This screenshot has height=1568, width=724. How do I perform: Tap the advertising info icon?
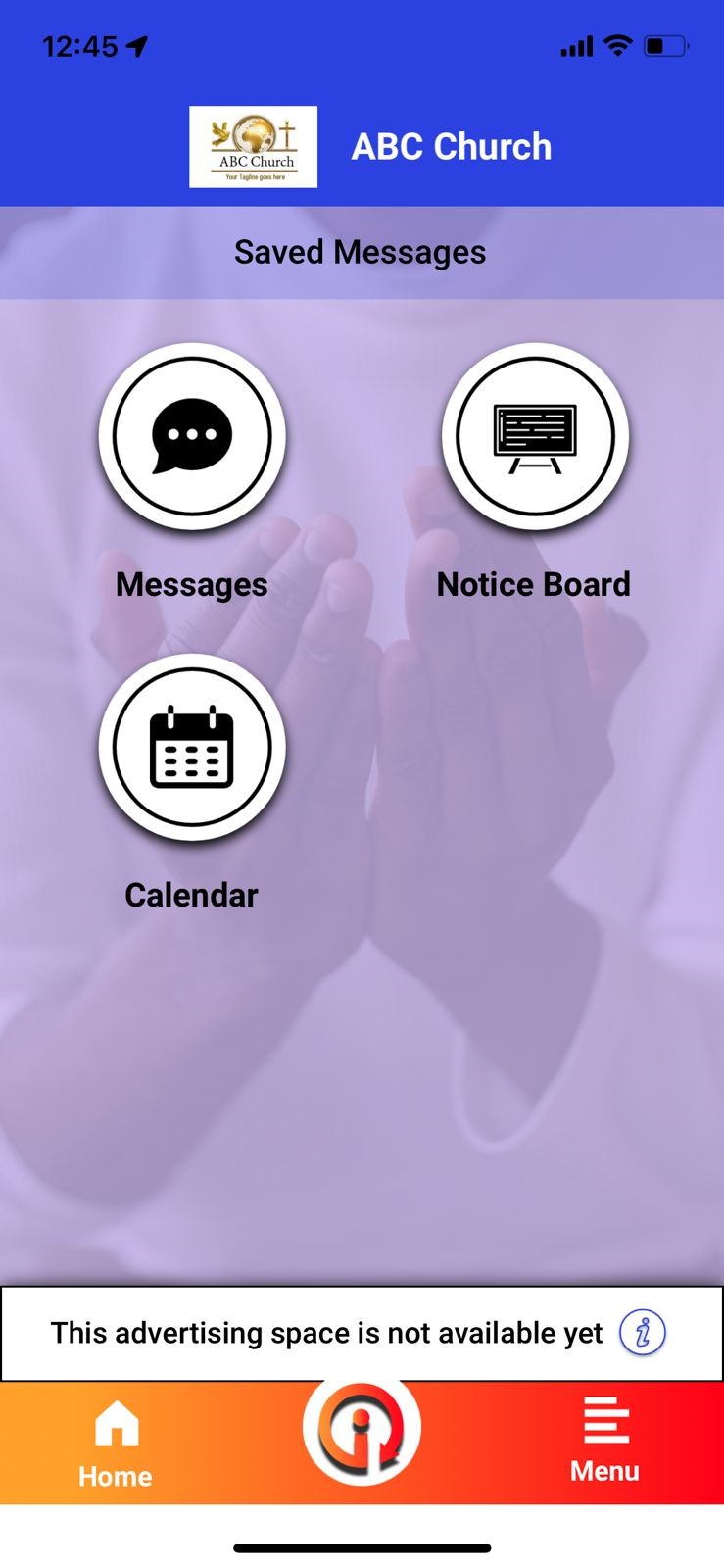(643, 1333)
